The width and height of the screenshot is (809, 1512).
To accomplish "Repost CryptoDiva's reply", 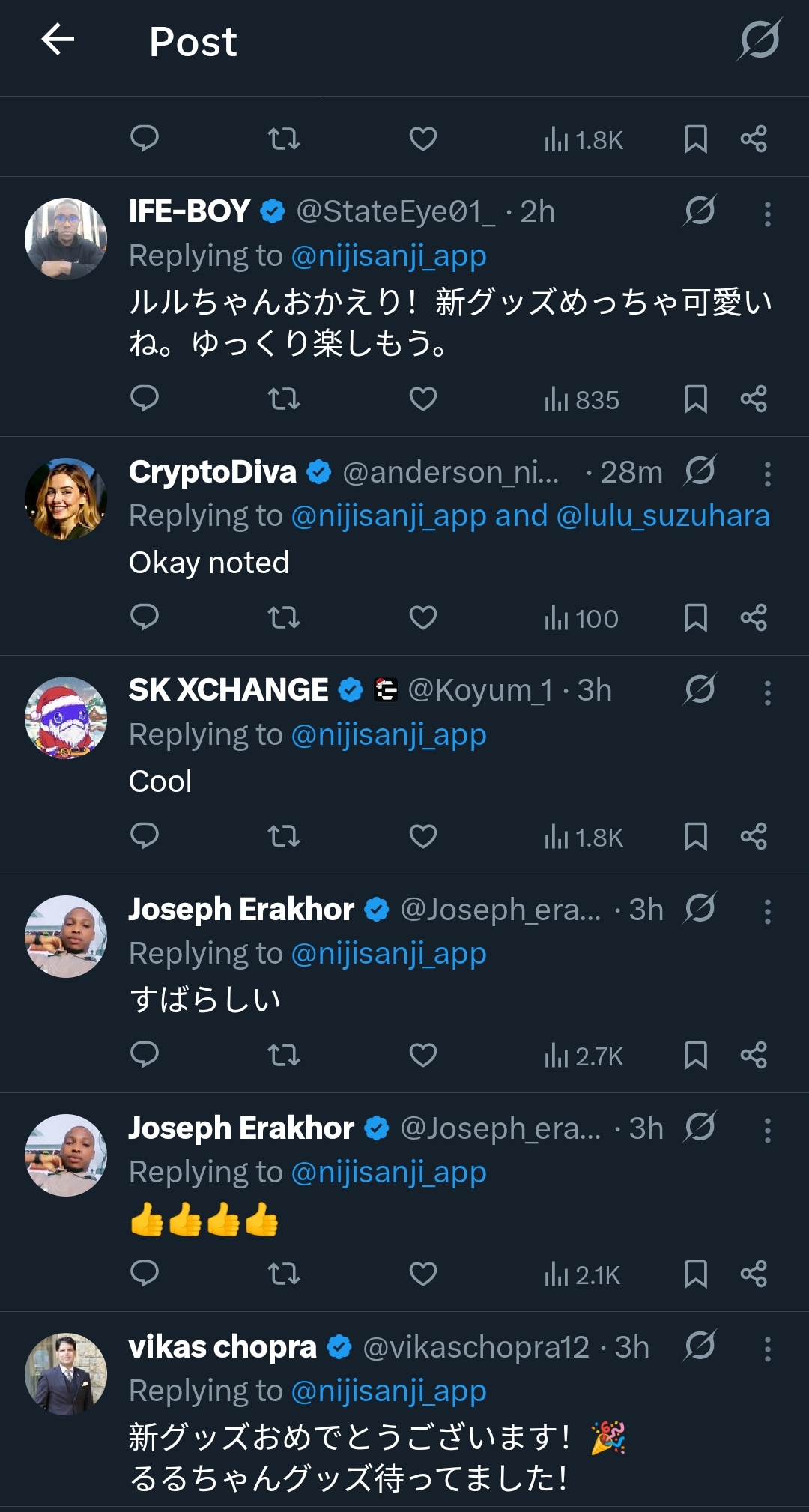I will pos(284,617).
